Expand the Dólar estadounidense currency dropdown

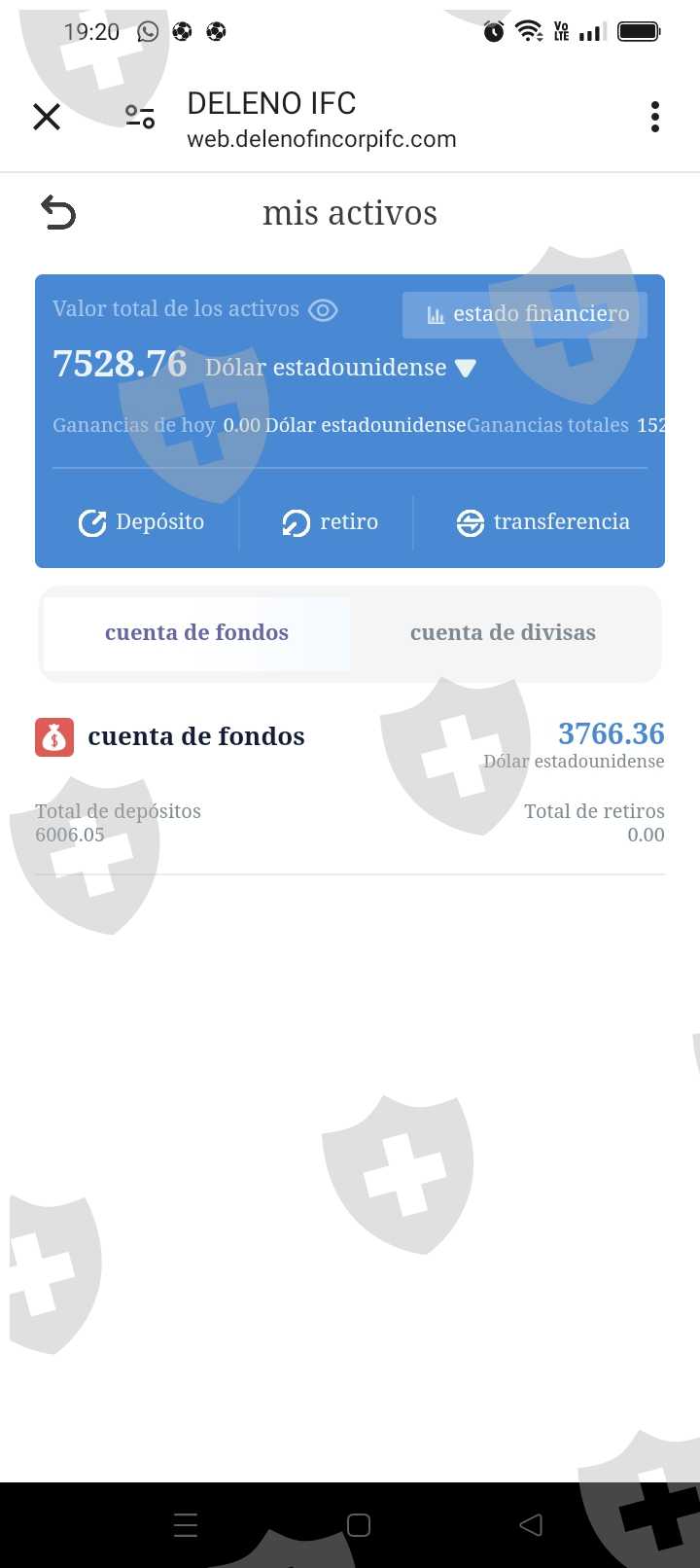[x=466, y=368]
